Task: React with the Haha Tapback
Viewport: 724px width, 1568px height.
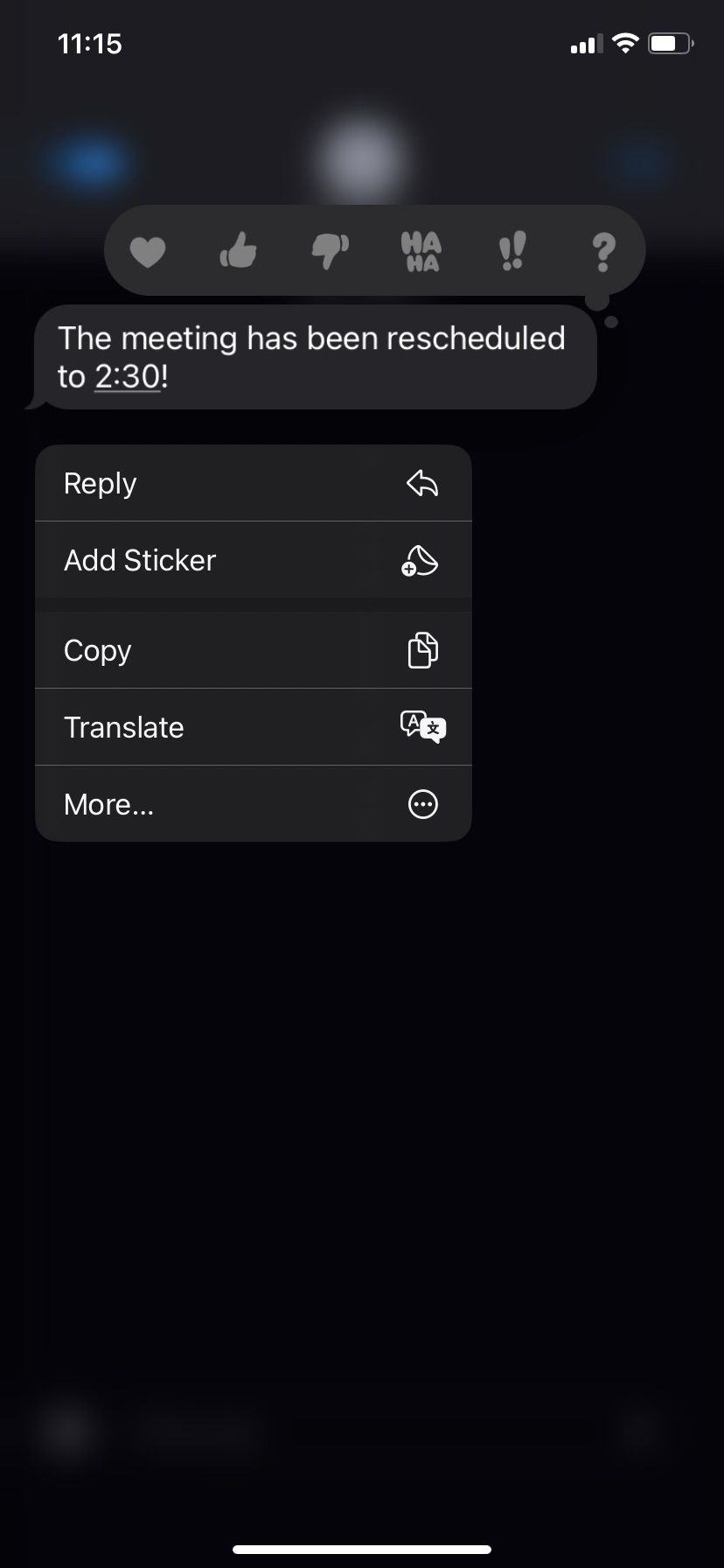Action: tap(421, 250)
